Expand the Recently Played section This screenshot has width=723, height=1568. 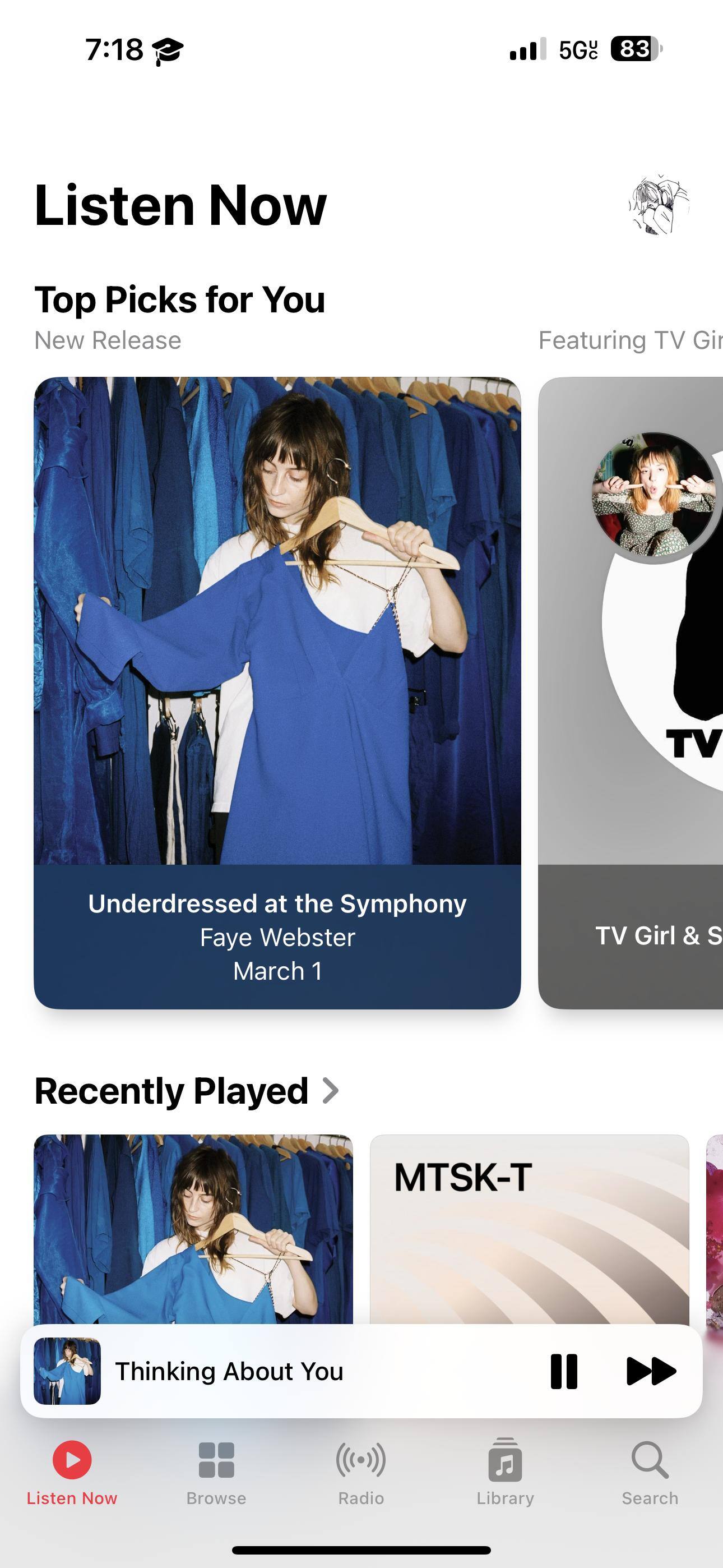[x=187, y=1091]
